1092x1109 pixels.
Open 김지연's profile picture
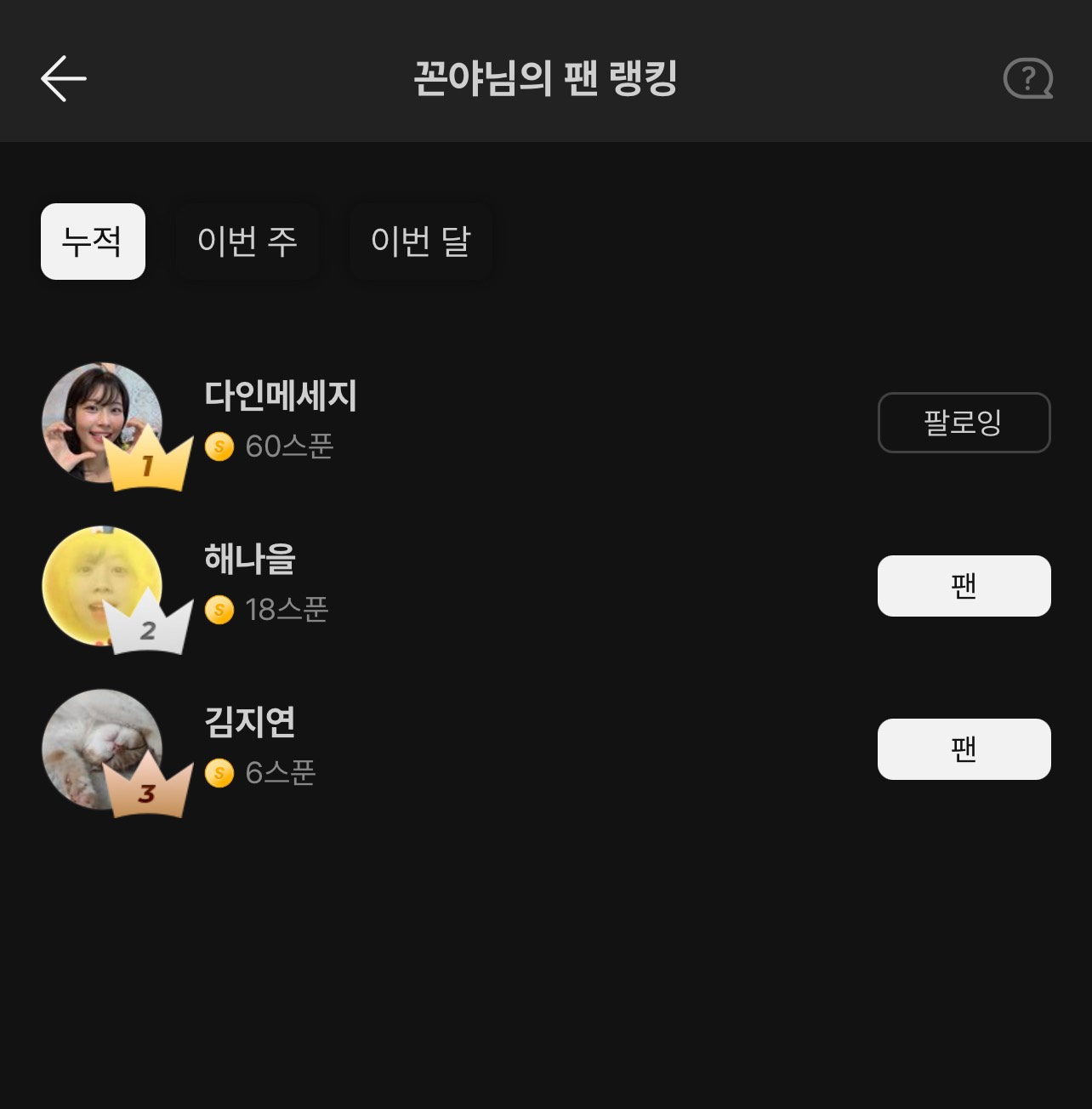click(x=101, y=749)
